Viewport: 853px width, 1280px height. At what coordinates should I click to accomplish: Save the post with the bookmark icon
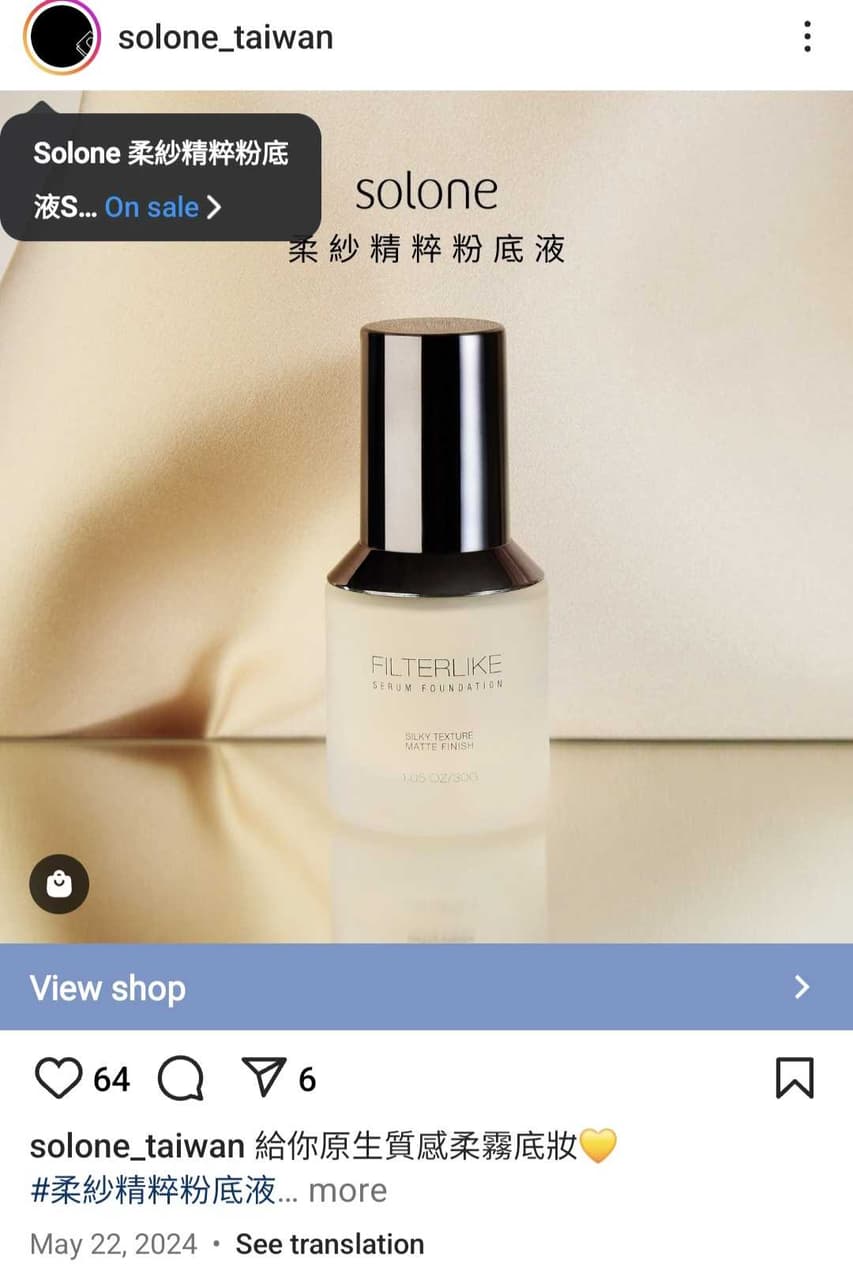click(795, 1079)
